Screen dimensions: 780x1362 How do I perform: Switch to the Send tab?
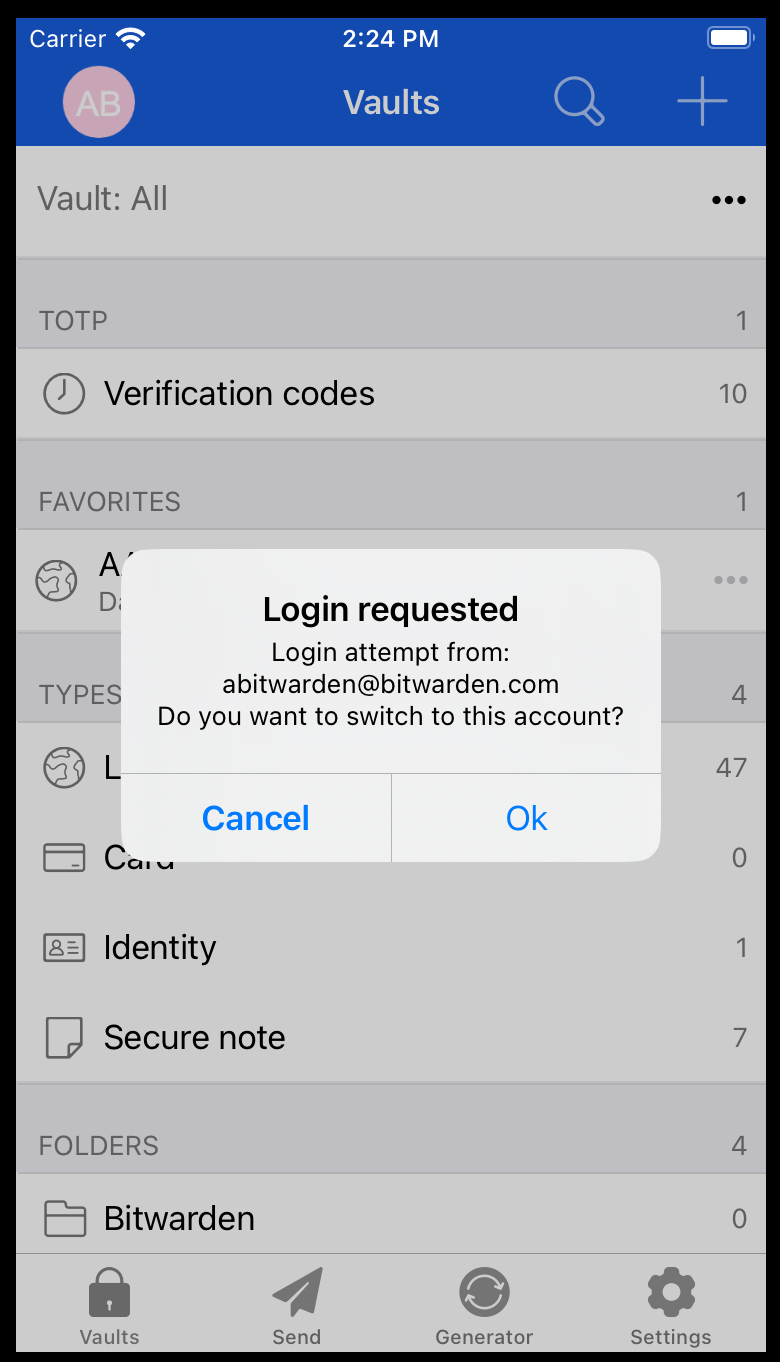pos(297,1306)
